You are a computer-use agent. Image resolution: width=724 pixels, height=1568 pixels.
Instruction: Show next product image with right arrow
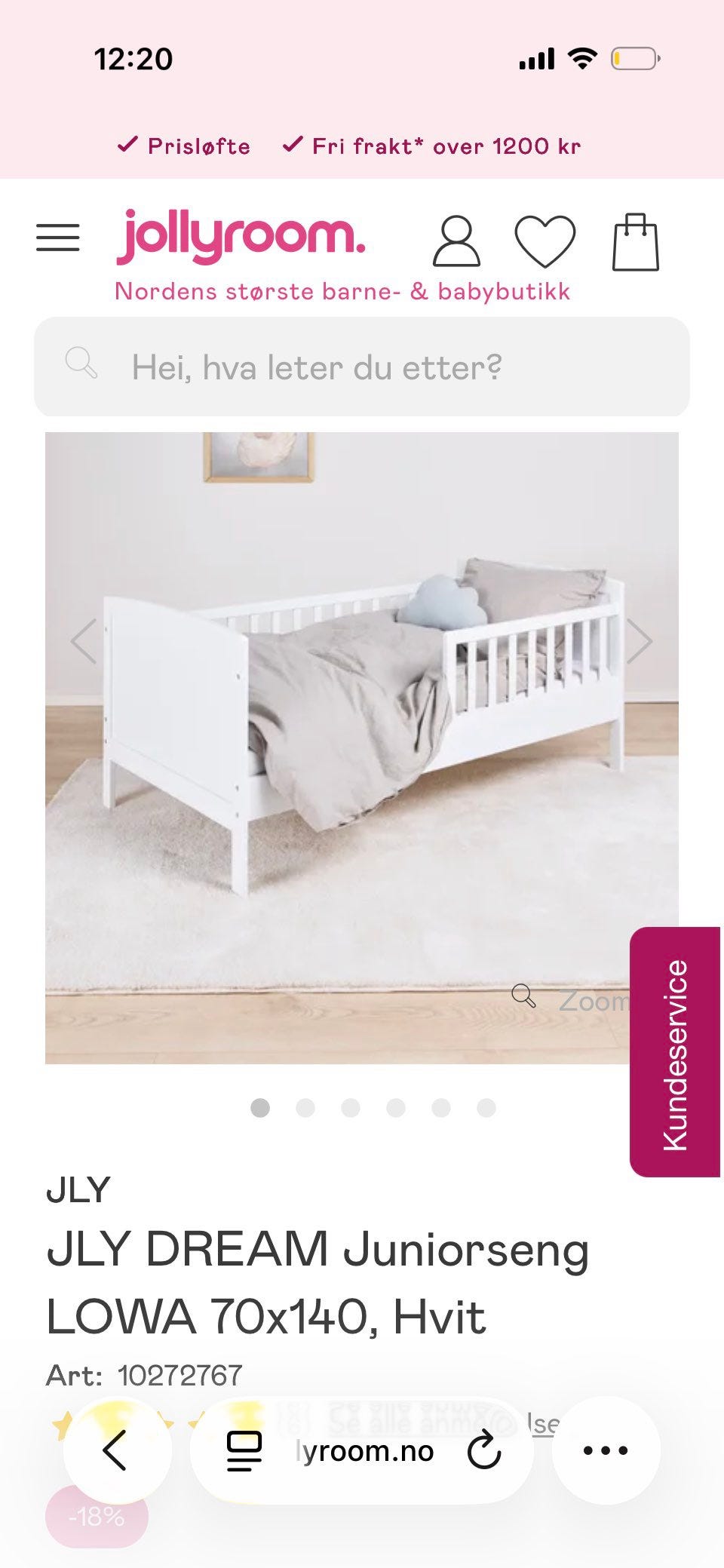(639, 641)
